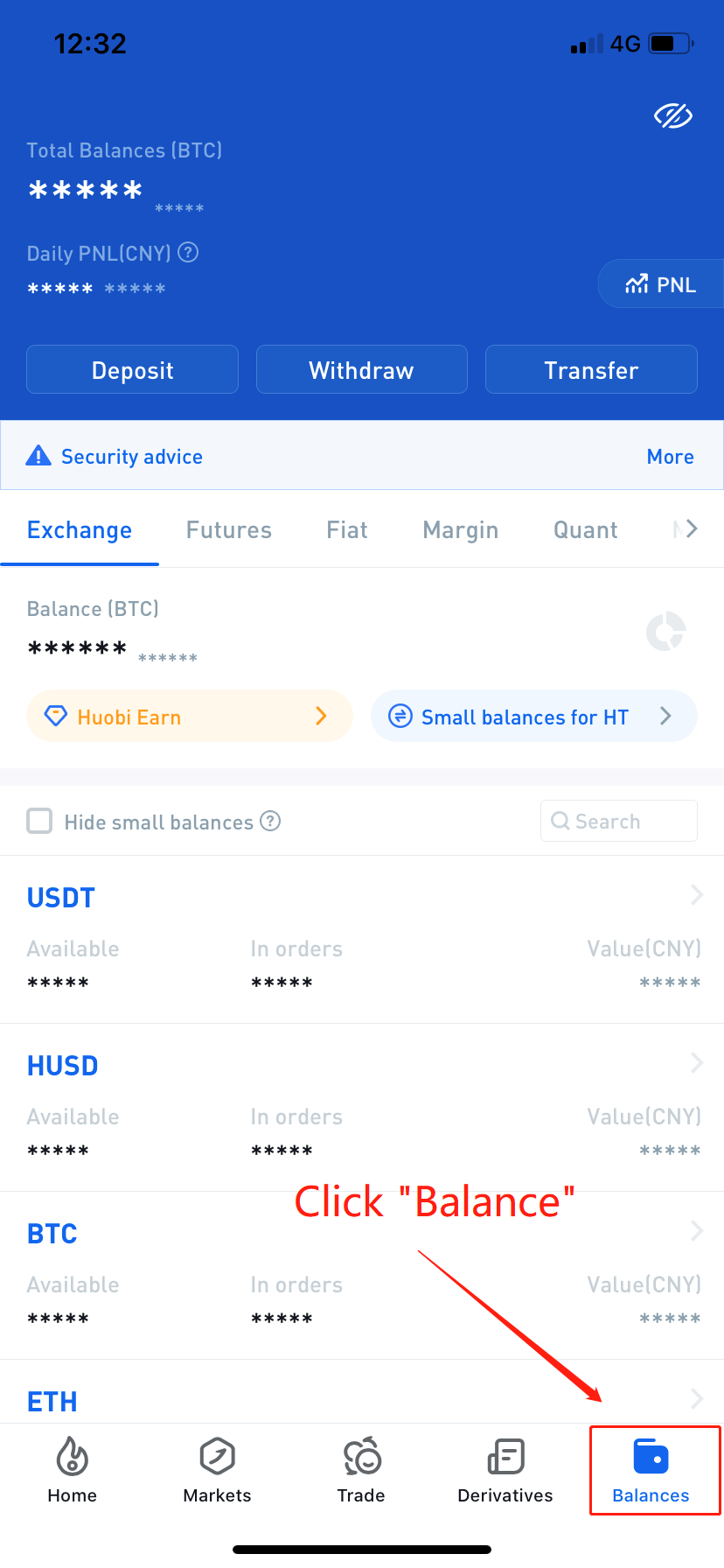Viewport: 724px width, 1568px height.
Task: Open Small balances for HT
Action: pyautogui.click(x=534, y=716)
